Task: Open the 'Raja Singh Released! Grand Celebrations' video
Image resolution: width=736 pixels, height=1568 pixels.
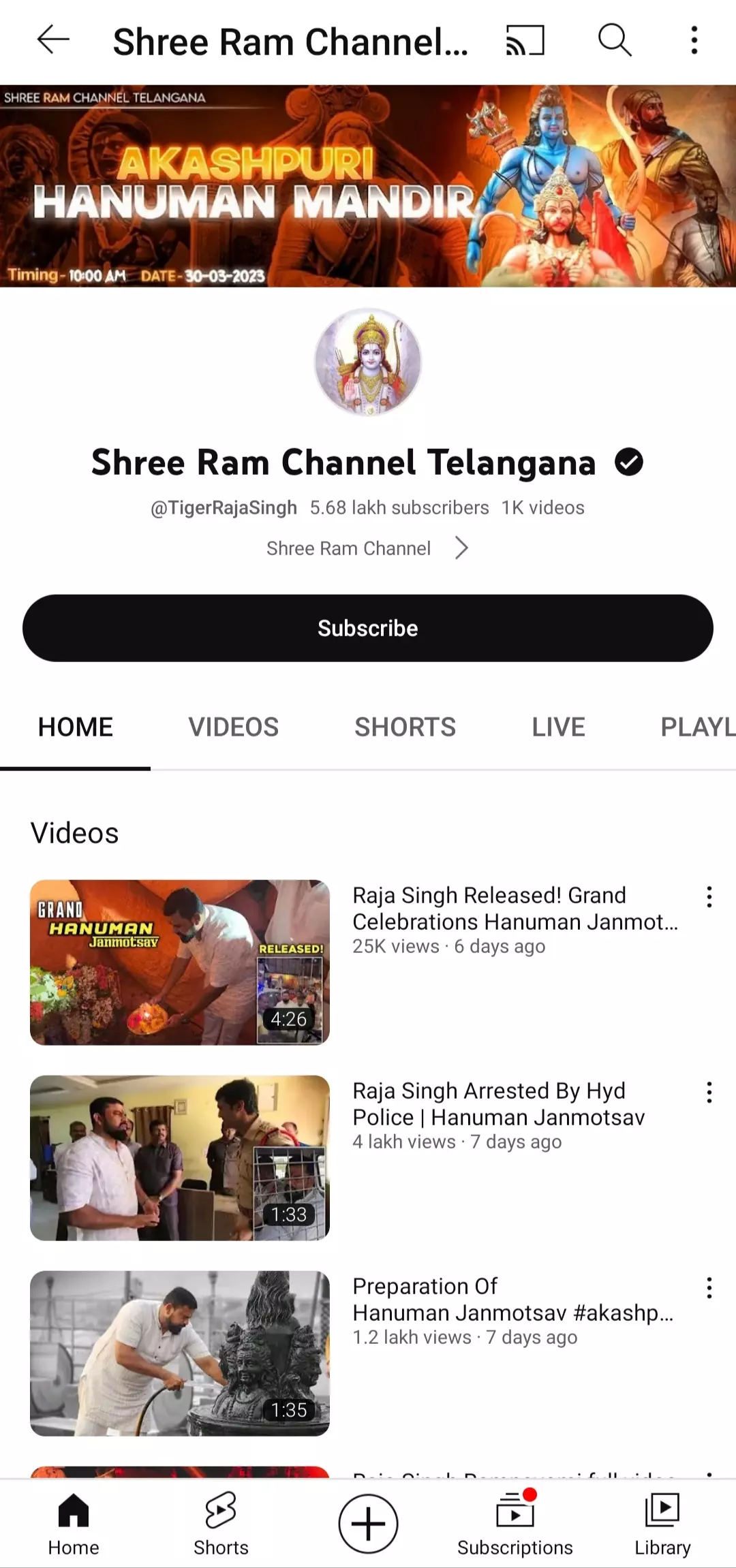Action: [x=180, y=962]
